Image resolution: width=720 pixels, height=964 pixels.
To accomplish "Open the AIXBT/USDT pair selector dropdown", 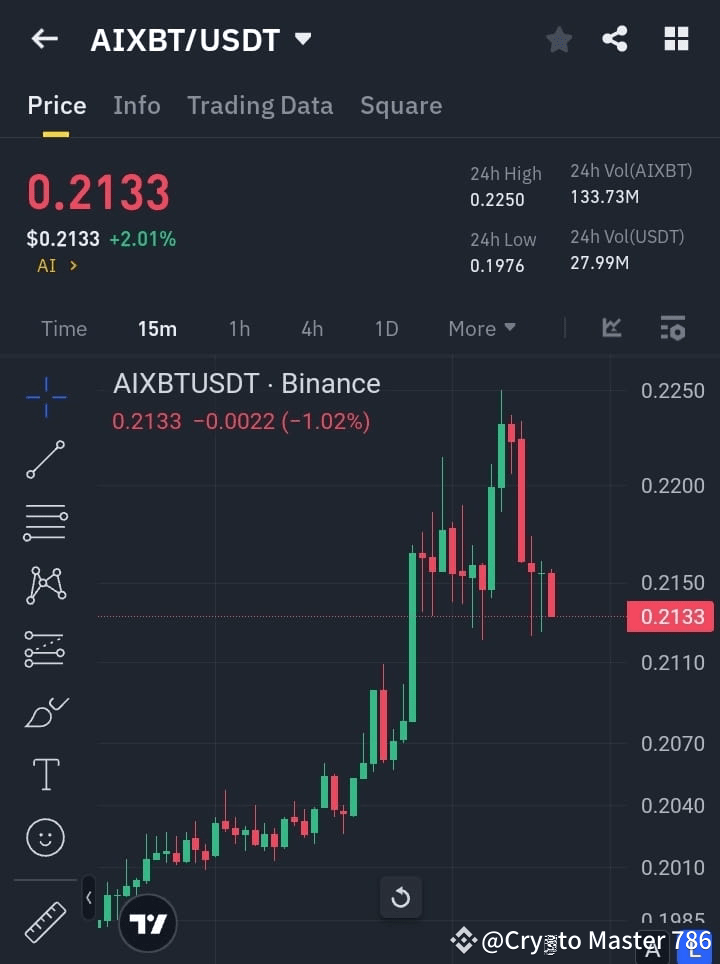I will pyautogui.click(x=303, y=39).
